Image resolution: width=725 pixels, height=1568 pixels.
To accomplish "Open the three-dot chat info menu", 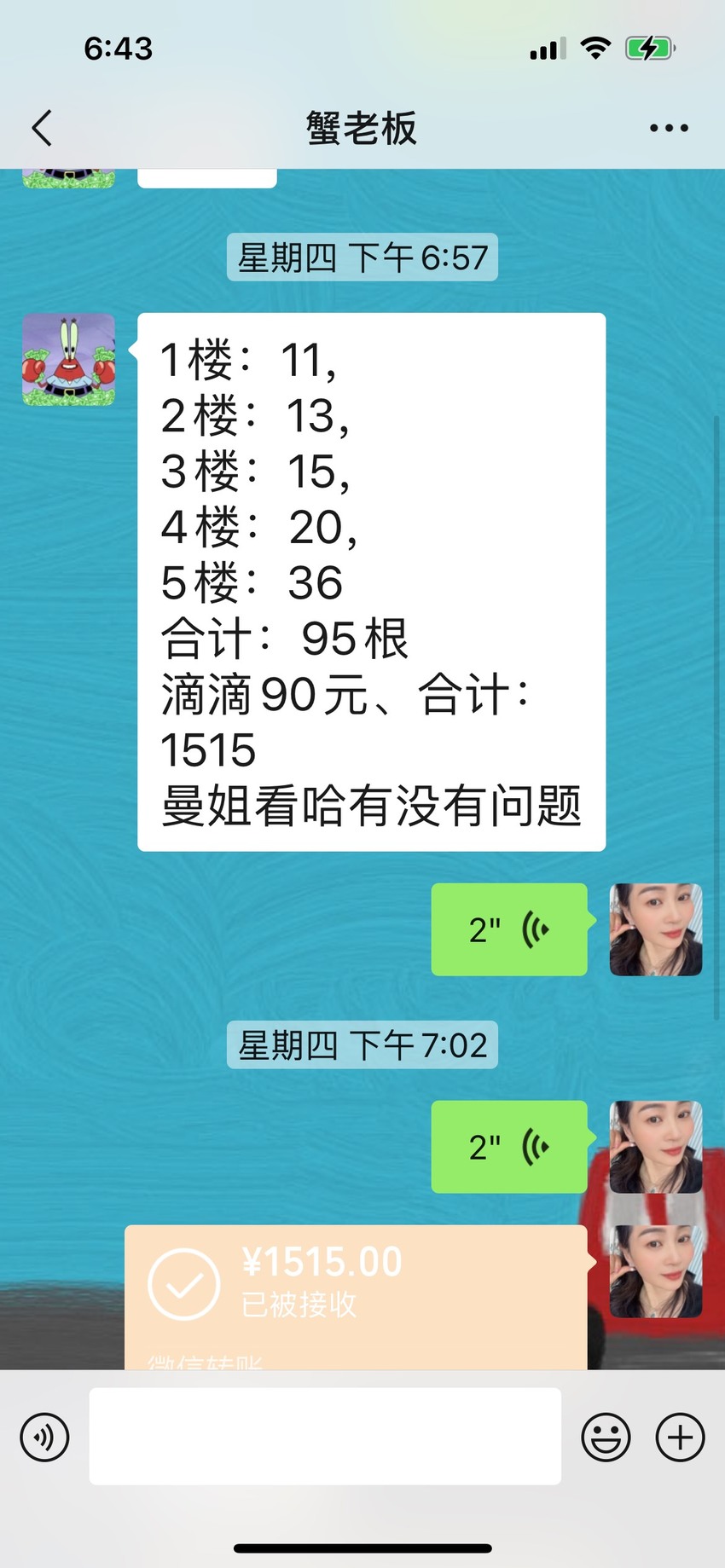I will pos(669,128).
